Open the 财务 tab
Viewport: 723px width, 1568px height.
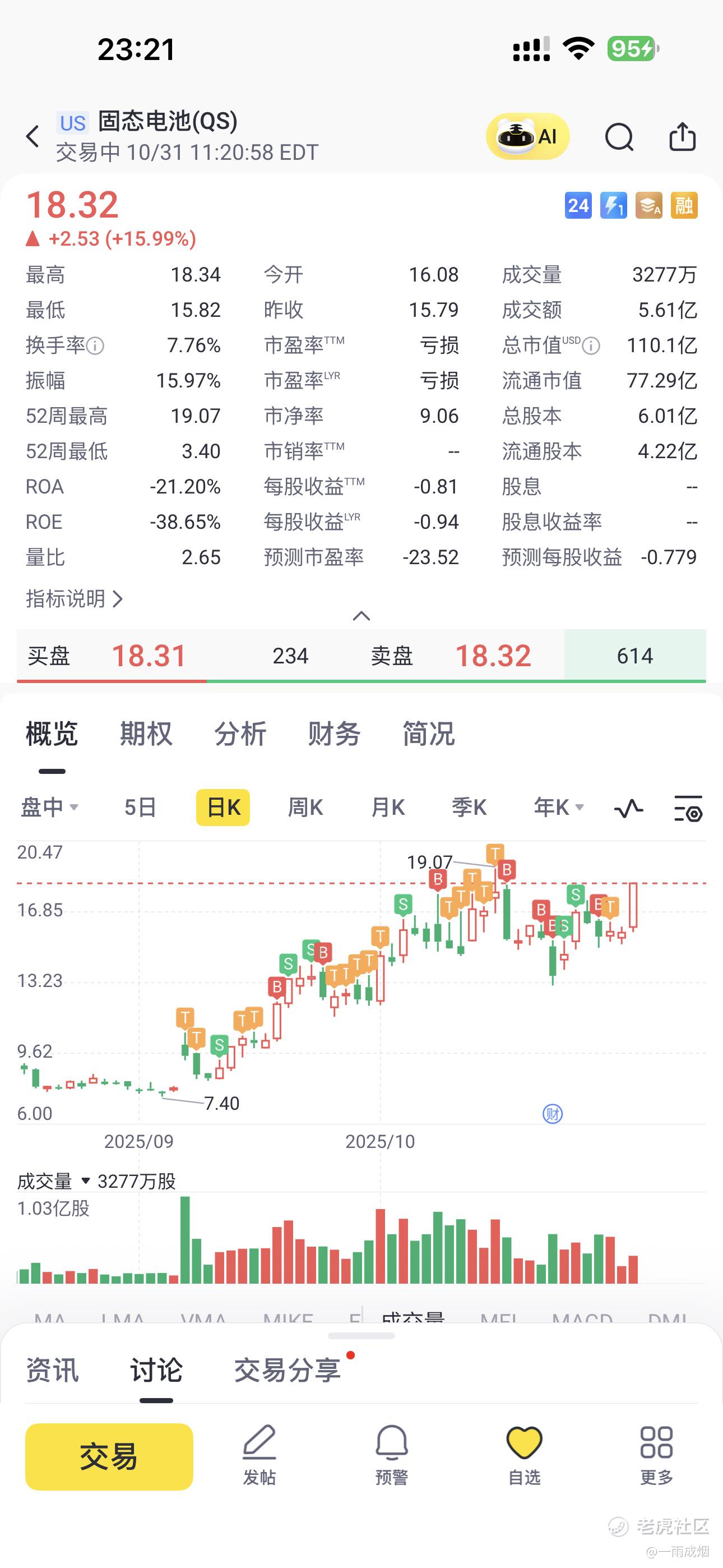coord(334,734)
